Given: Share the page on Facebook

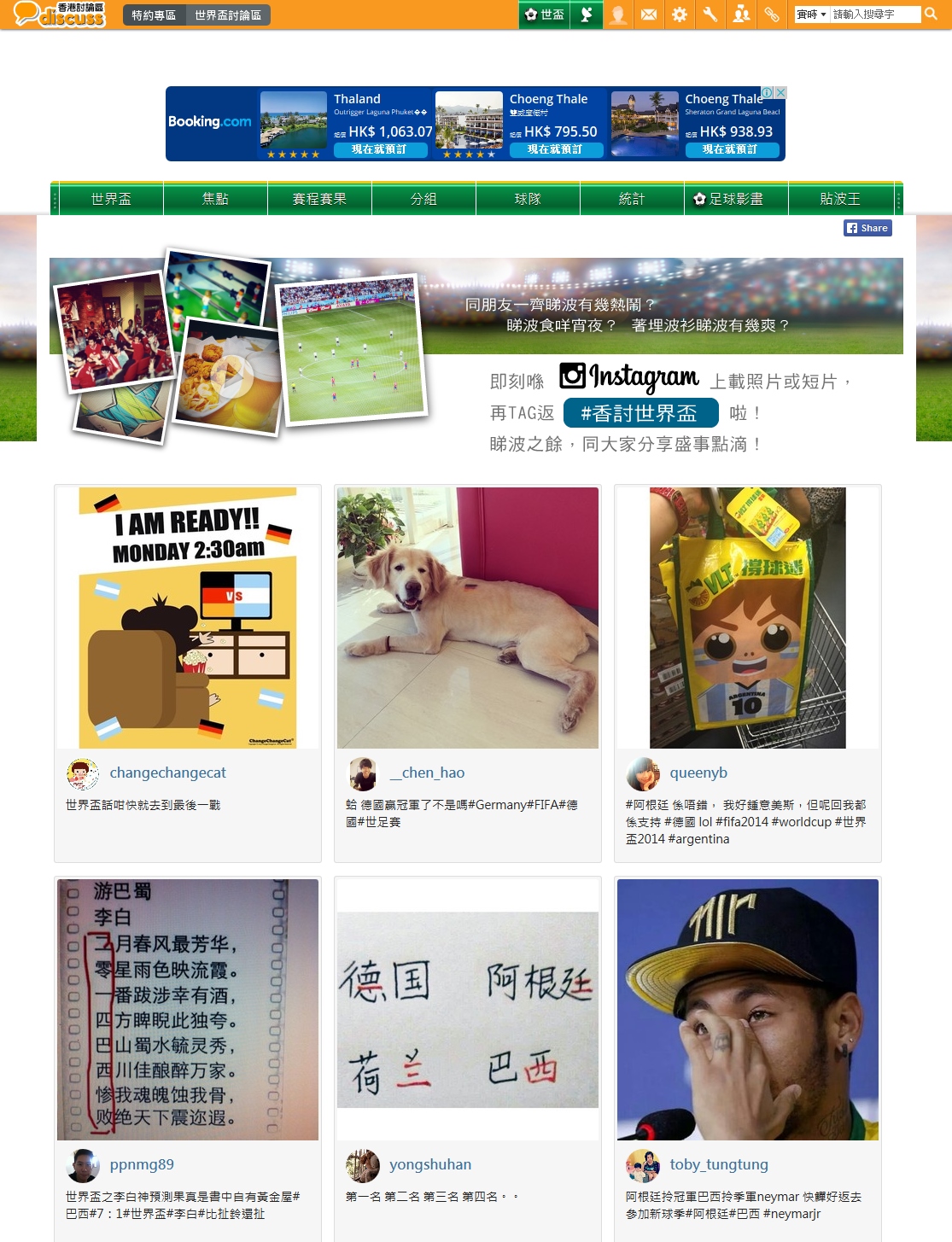Looking at the screenshot, I should pos(867,228).
